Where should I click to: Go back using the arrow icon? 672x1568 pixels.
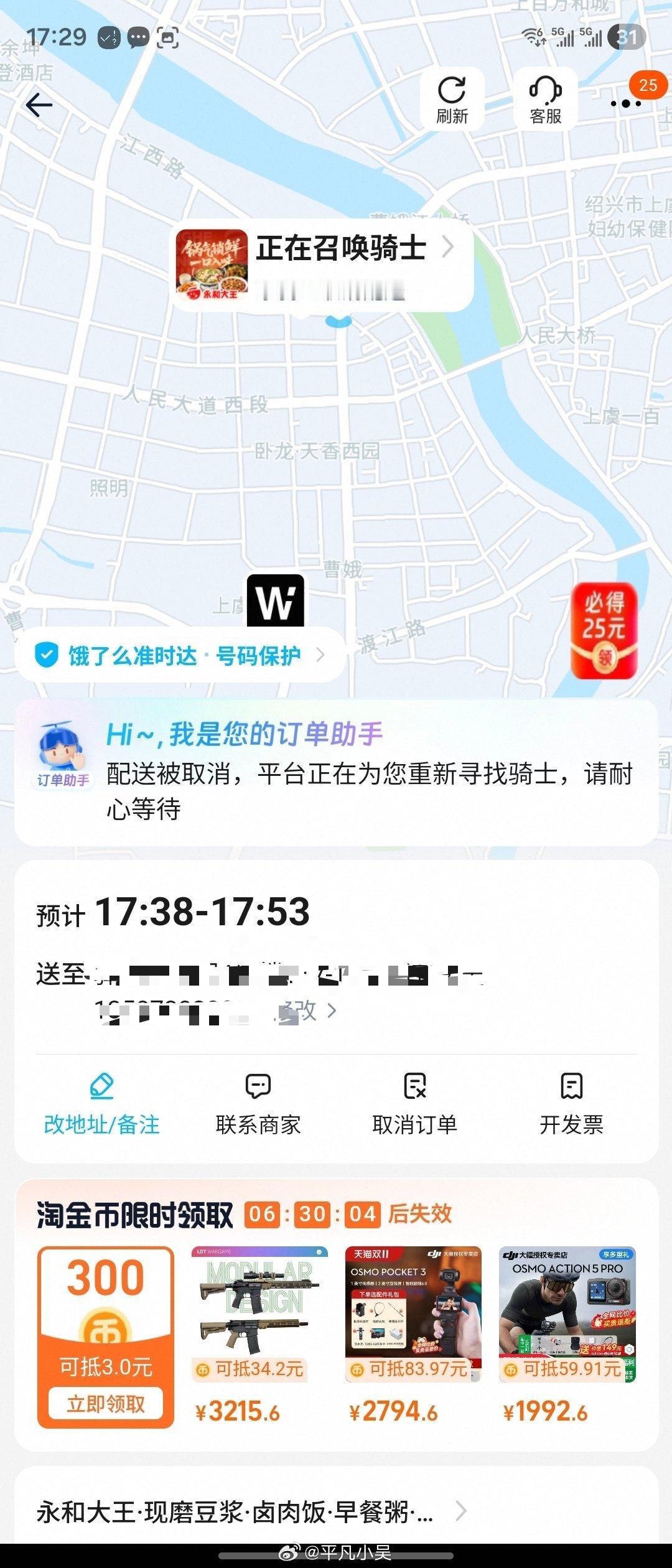pos(39,105)
